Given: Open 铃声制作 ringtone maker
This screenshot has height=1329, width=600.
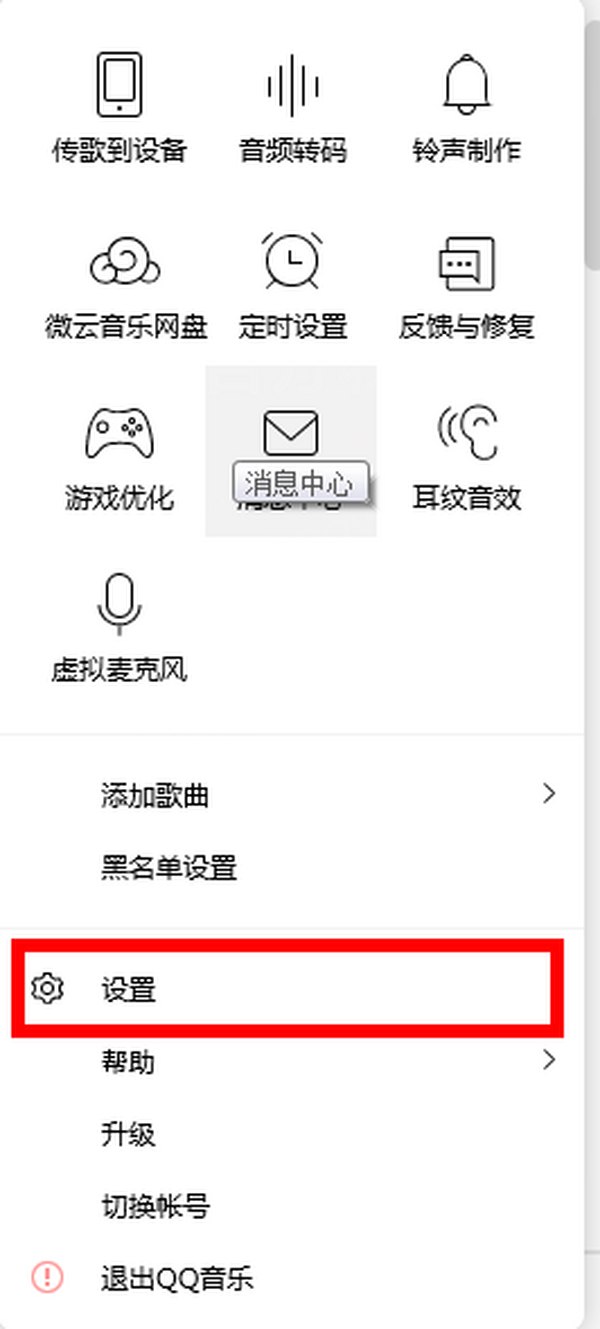Looking at the screenshot, I should pyautogui.click(x=466, y=108).
